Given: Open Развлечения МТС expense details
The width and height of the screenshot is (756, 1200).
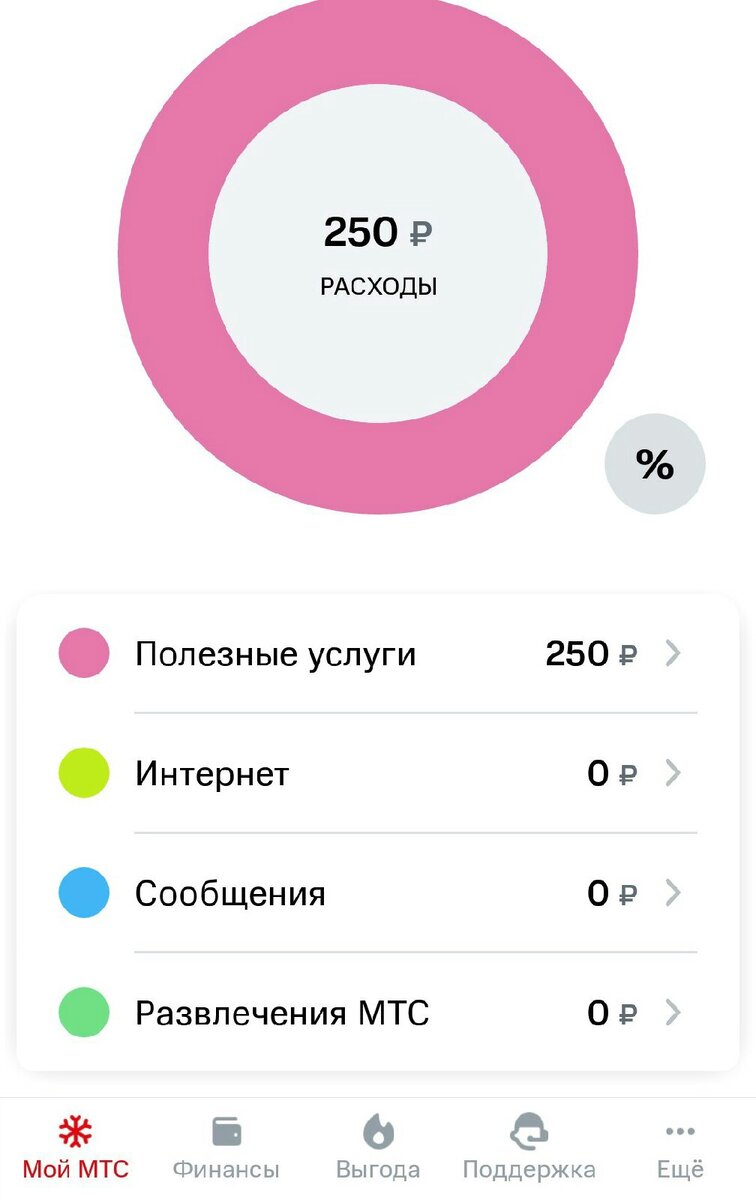Looking at the screenshot, I should point(674,1013).
